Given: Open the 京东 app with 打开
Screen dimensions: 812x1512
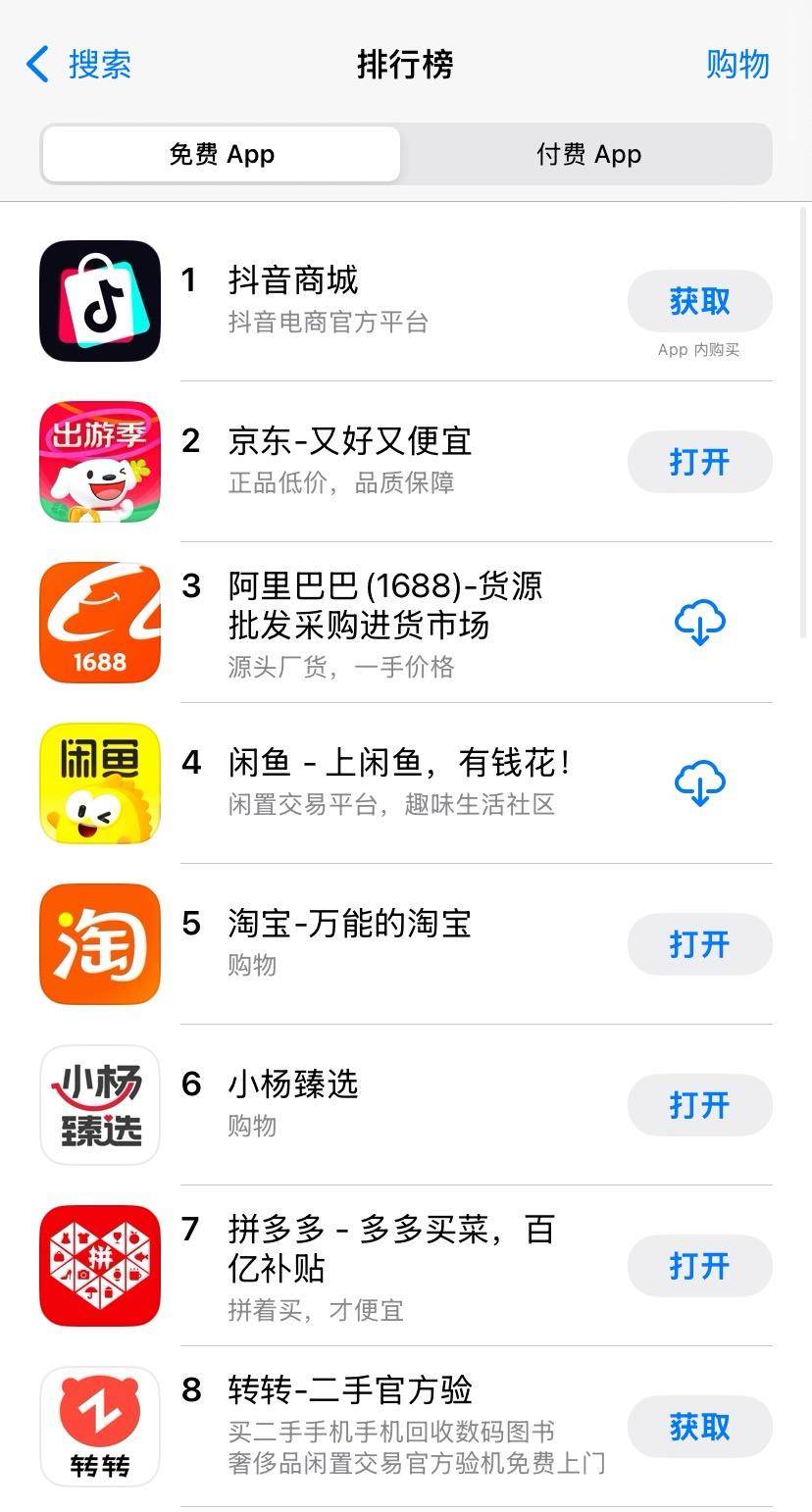Looking at the screenshot, I should coord(699,462).
